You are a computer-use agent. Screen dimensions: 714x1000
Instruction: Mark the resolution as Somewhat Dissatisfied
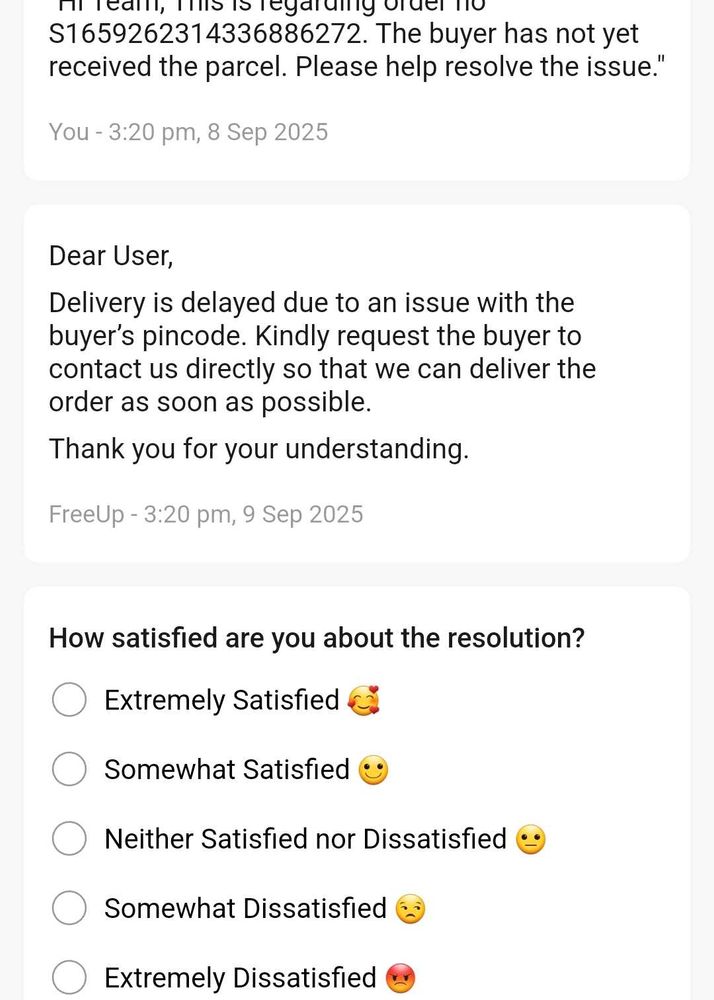tap(68, 908)
